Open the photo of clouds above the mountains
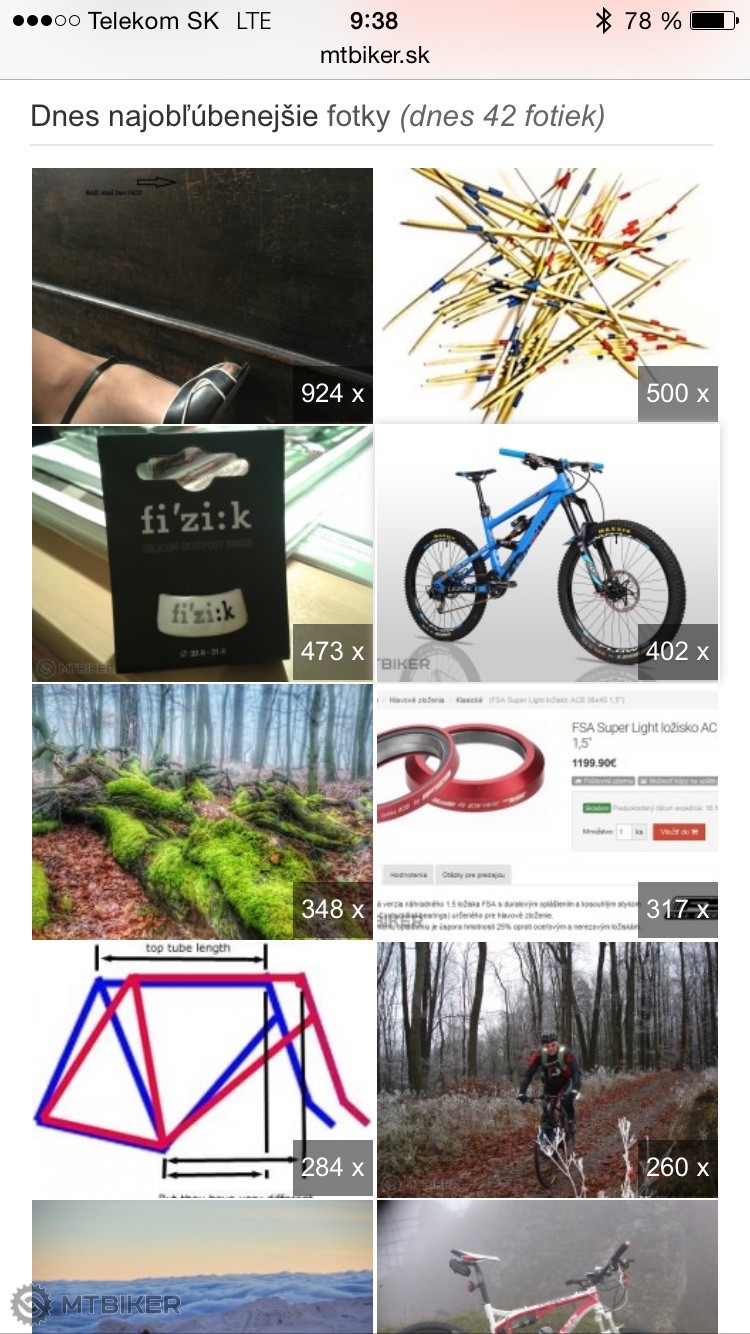The image size is (750, 1334). click(x=202, y=1268)
